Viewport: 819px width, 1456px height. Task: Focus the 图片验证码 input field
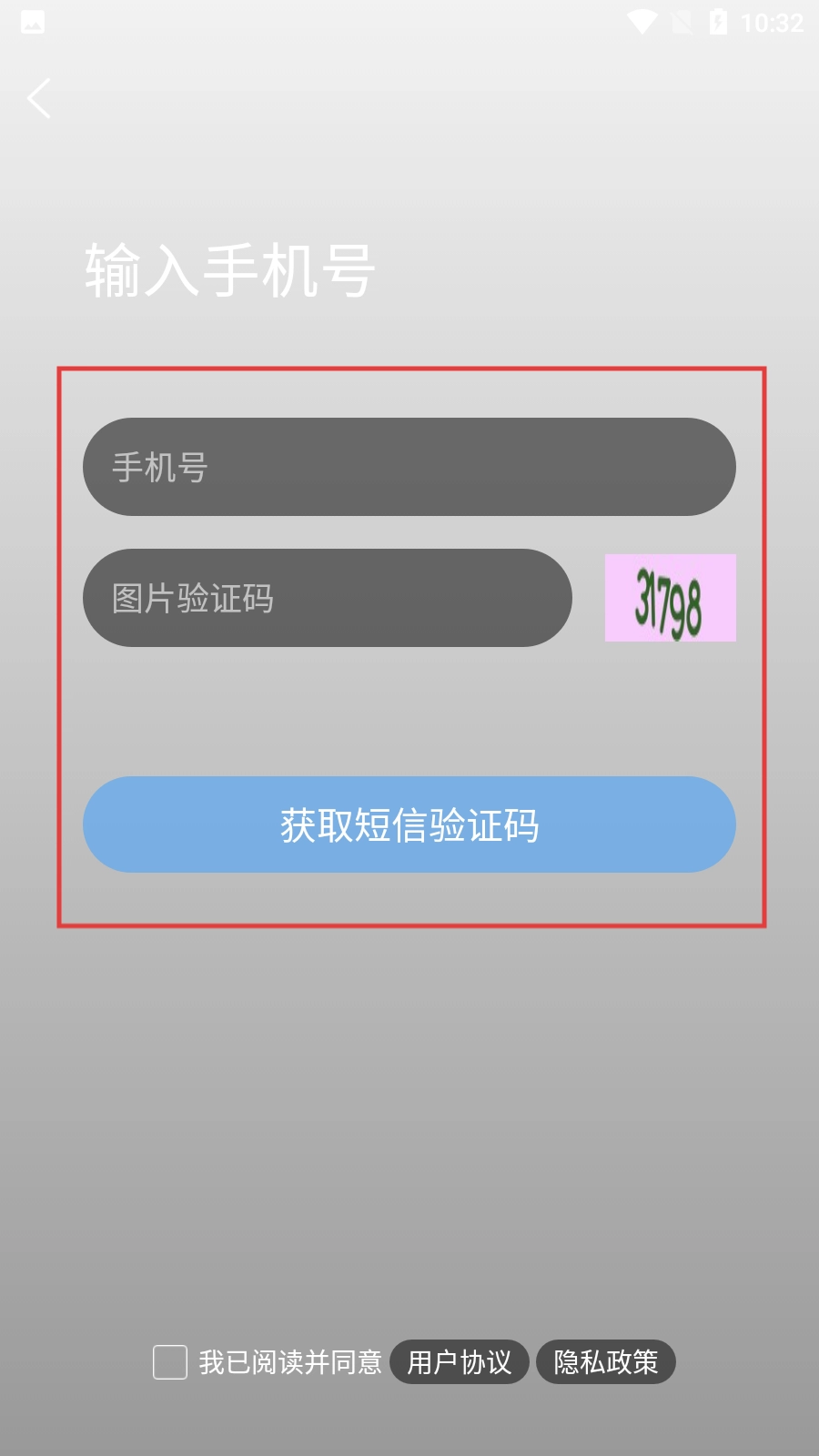point(327,598)
